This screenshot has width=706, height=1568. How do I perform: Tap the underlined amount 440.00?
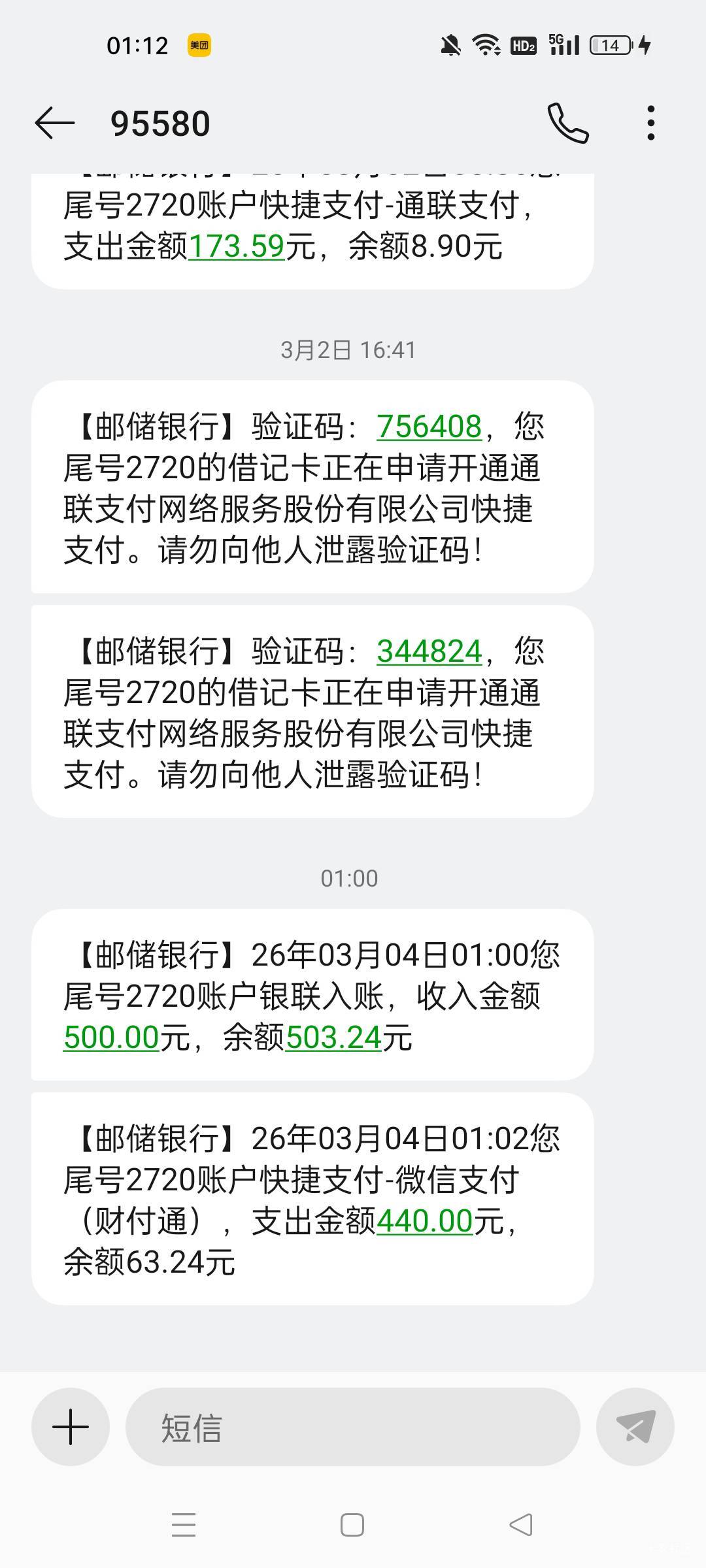click(424, 1220)
